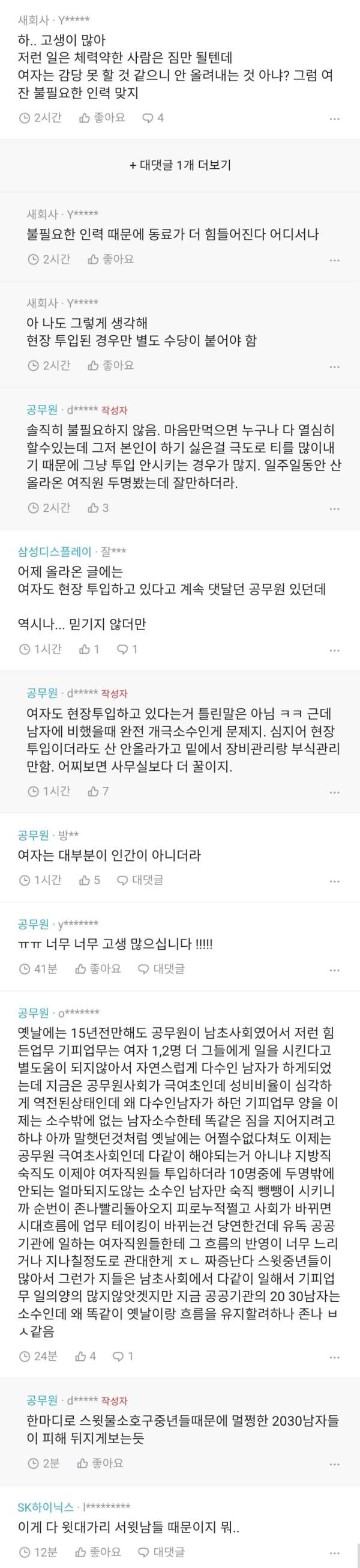
Task: Open overflow menu on '하.. 고생이 많아' comment
Action: coord(334,119)
